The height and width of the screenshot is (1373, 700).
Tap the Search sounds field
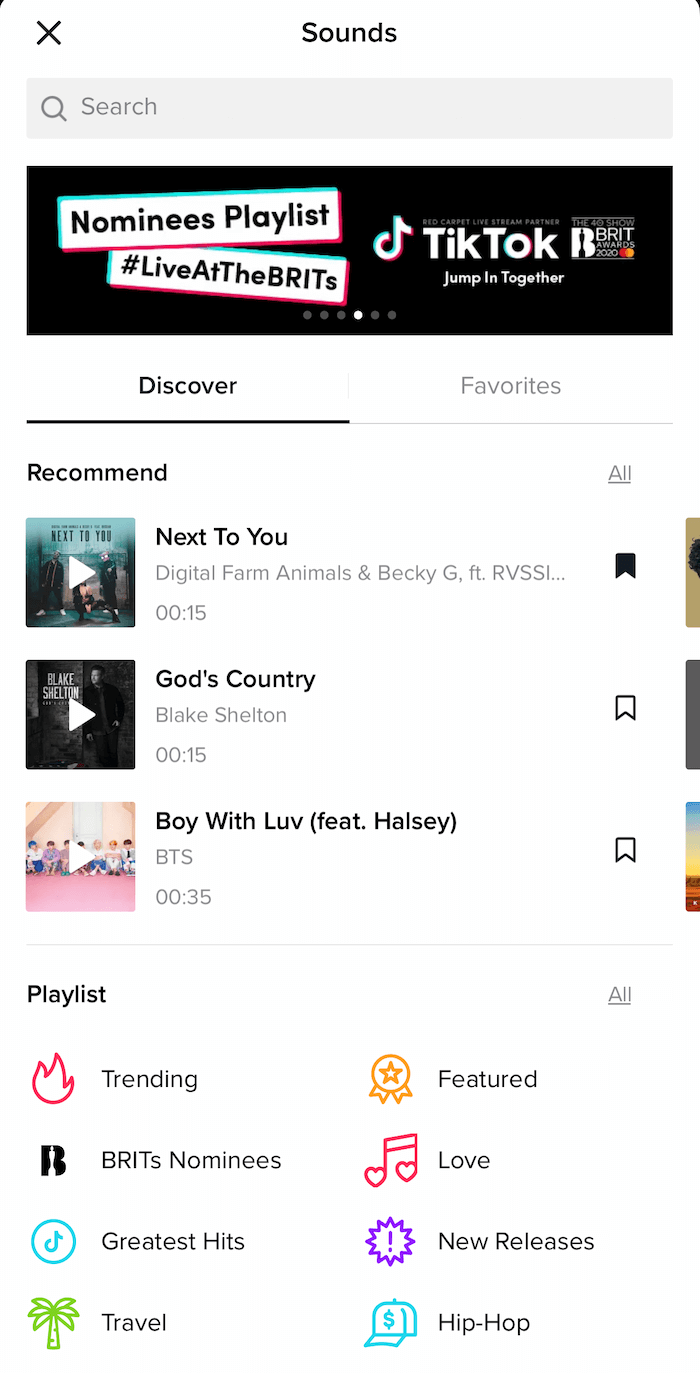[349, 108]
